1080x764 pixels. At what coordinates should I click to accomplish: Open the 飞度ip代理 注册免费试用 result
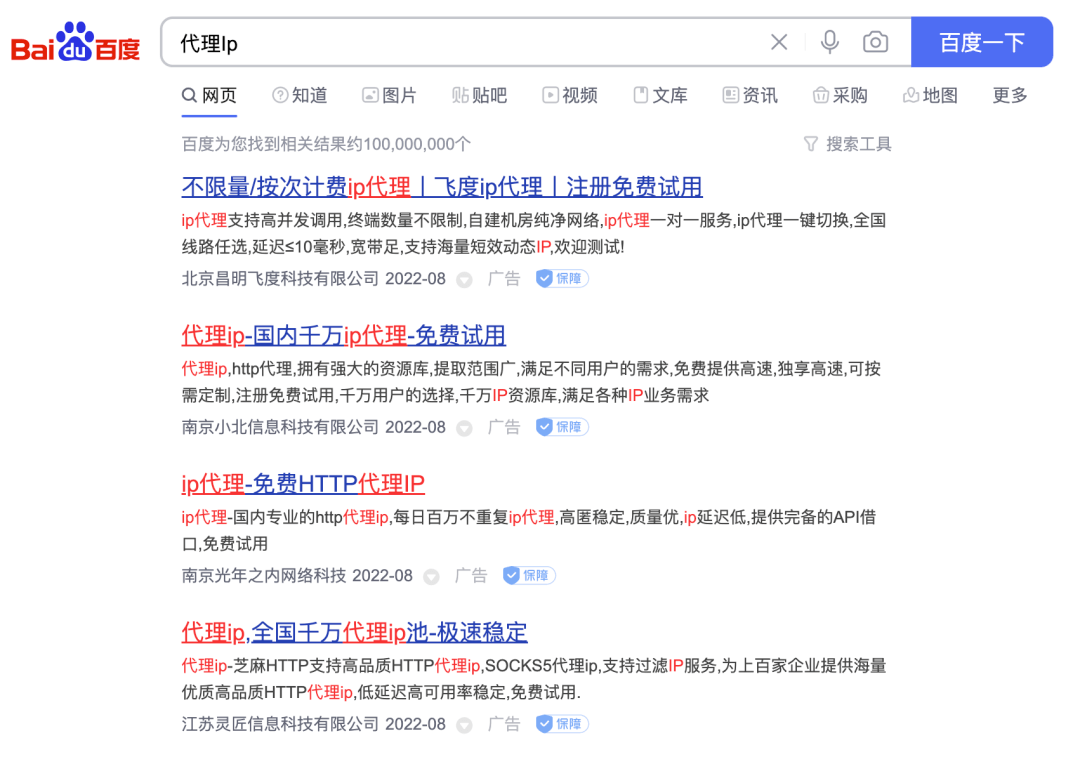click(x=441, y=187)
